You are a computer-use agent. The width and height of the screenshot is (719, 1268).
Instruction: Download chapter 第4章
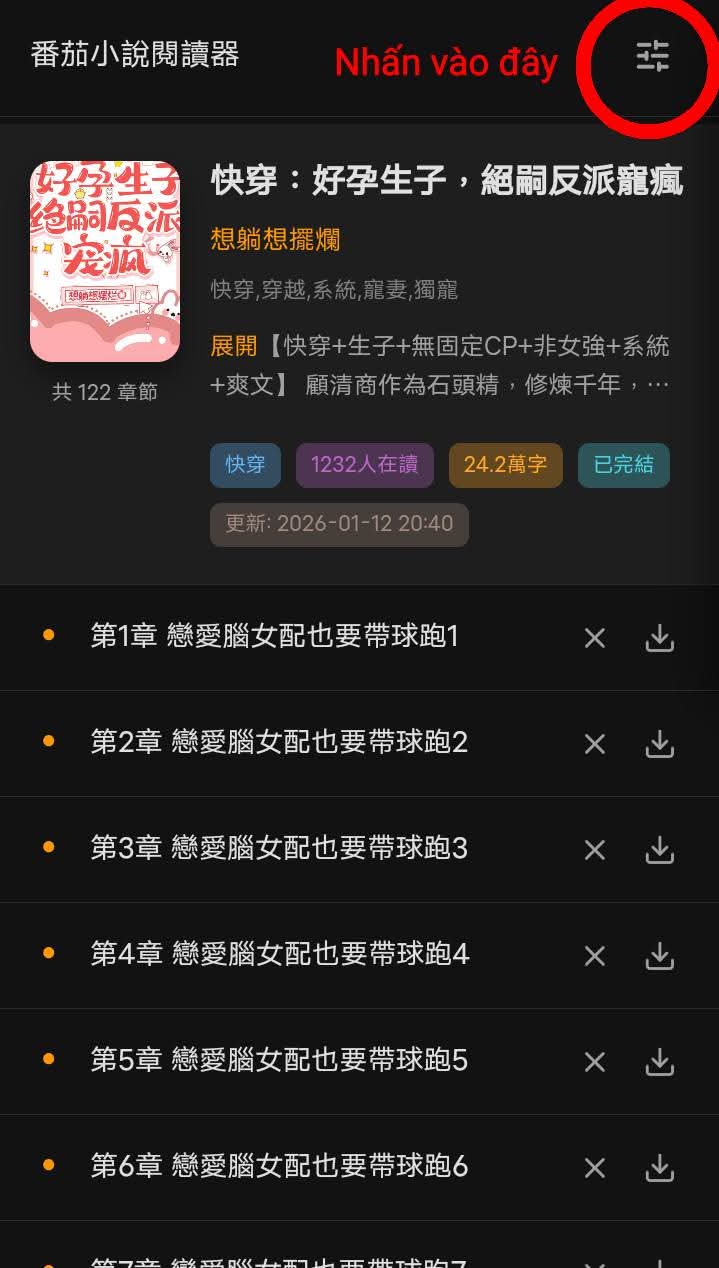659,956
